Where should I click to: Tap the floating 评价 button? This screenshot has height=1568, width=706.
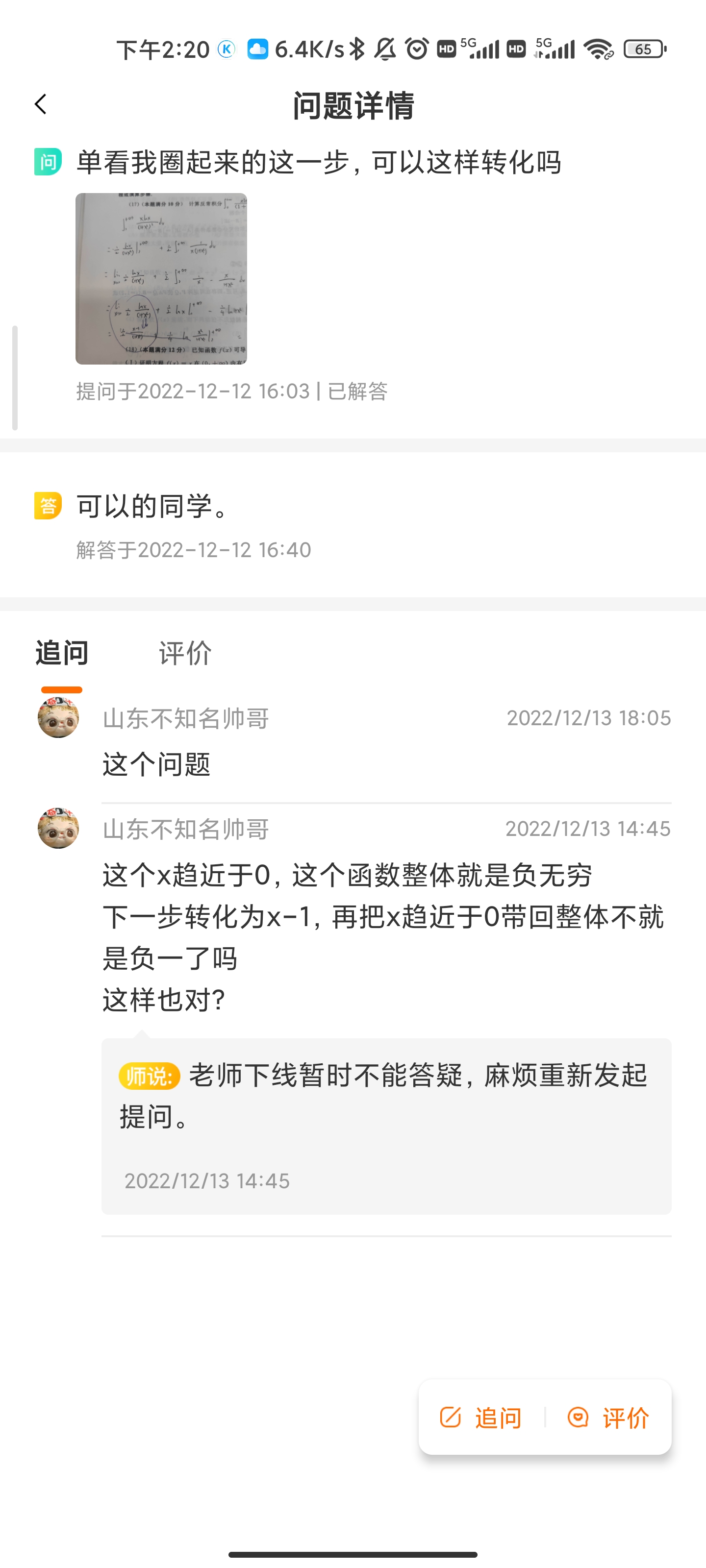[608, 1418]
